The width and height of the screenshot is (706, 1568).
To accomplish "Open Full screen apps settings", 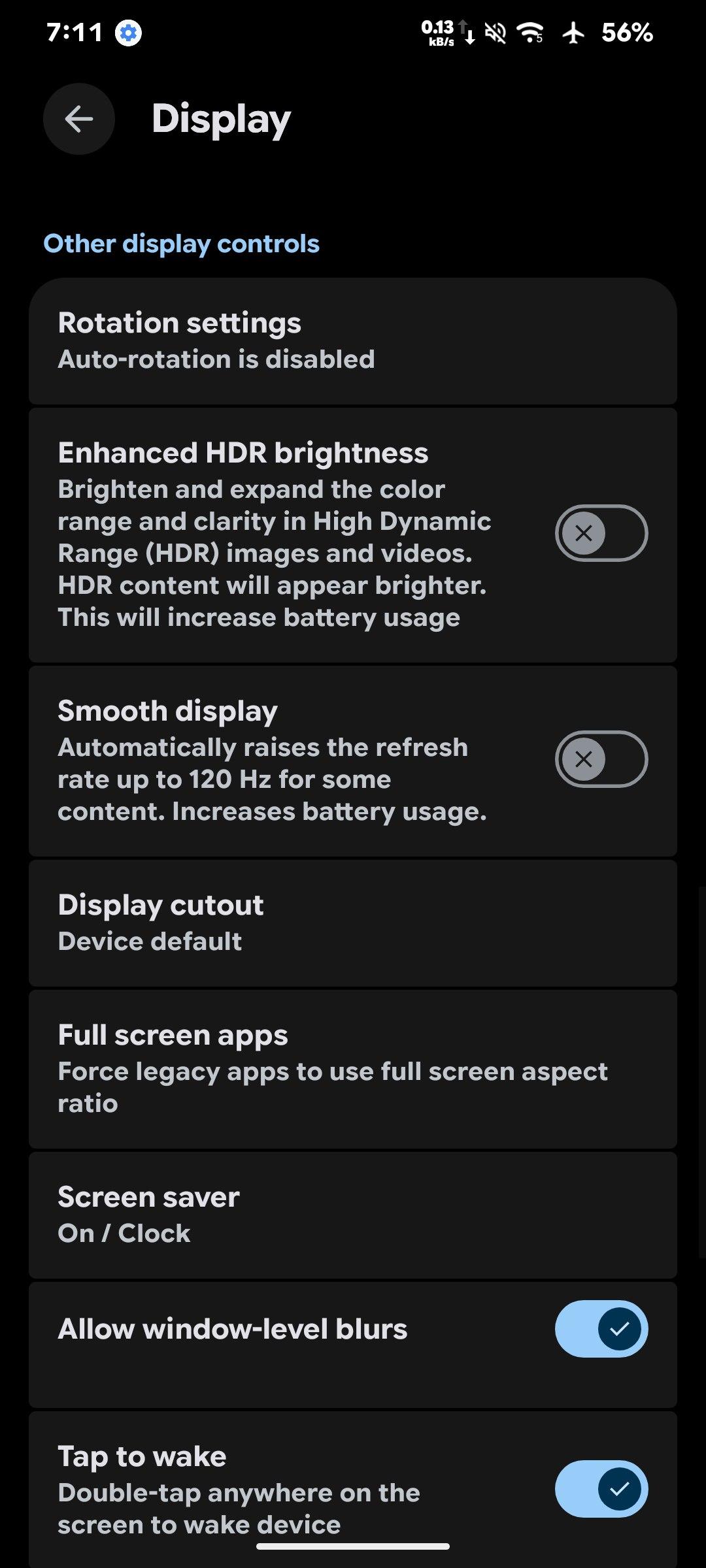I will click(353, 1070).
